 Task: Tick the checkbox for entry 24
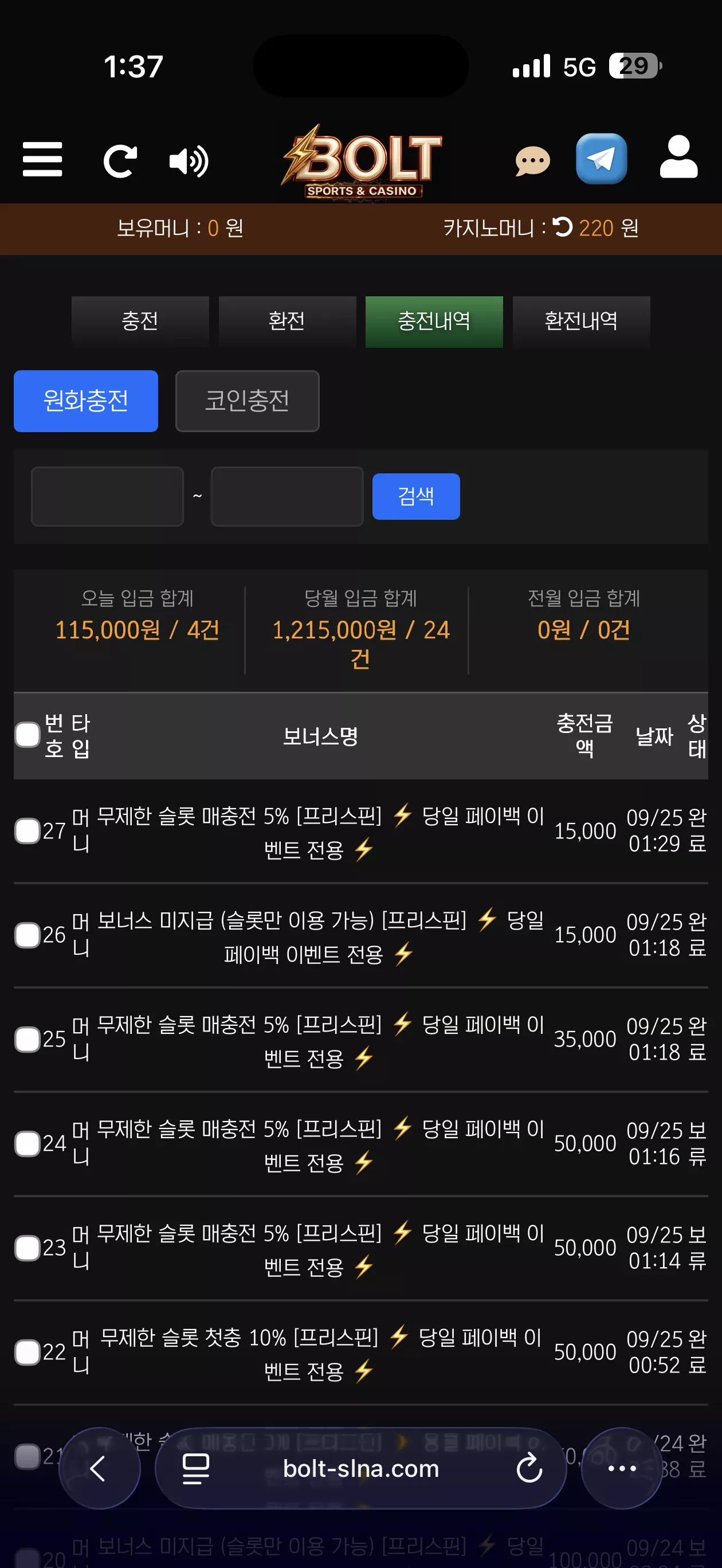pos(28,1144)
